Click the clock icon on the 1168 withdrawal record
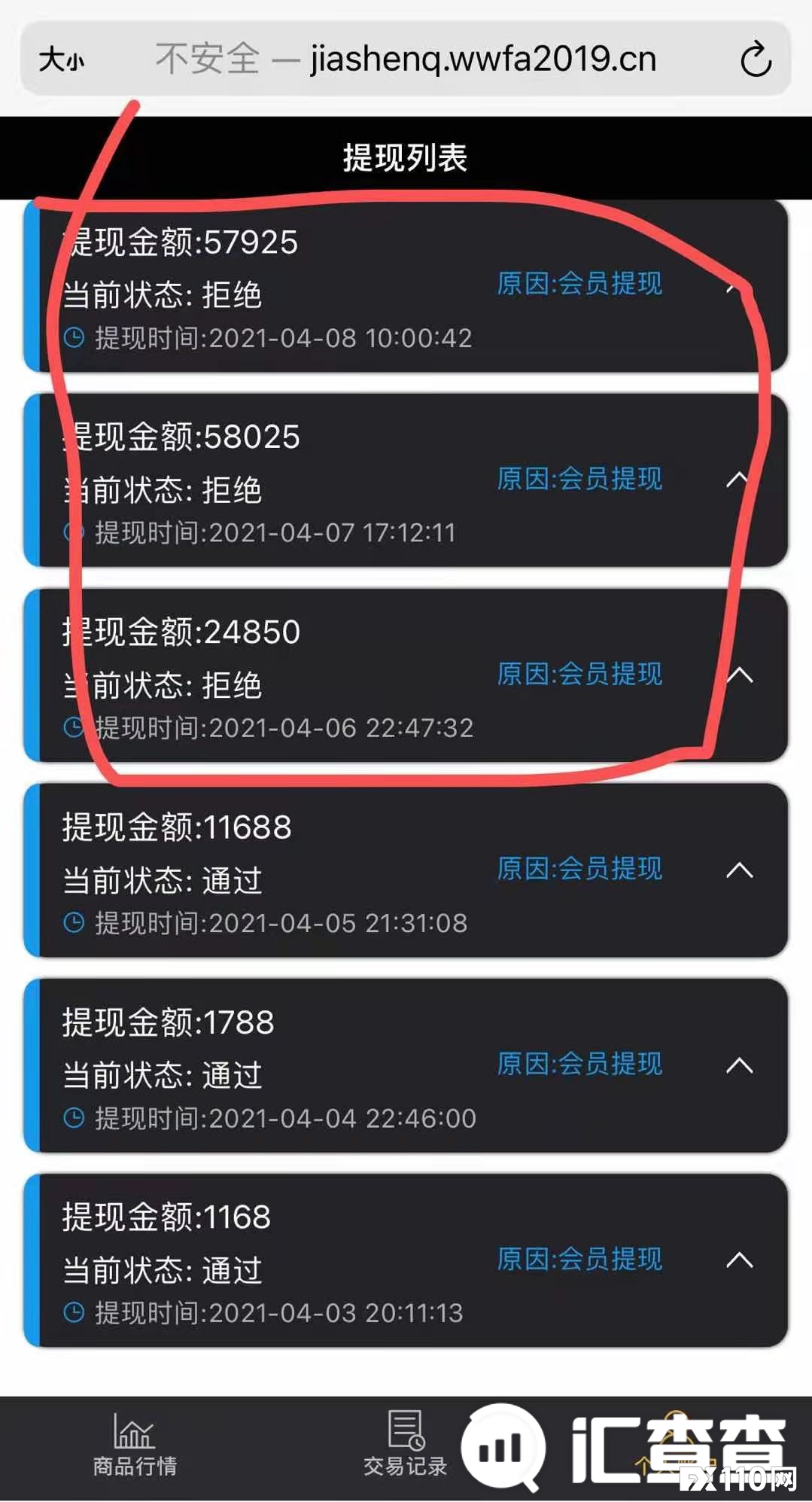812x1502 pixels. click(x=73, y=1312)
